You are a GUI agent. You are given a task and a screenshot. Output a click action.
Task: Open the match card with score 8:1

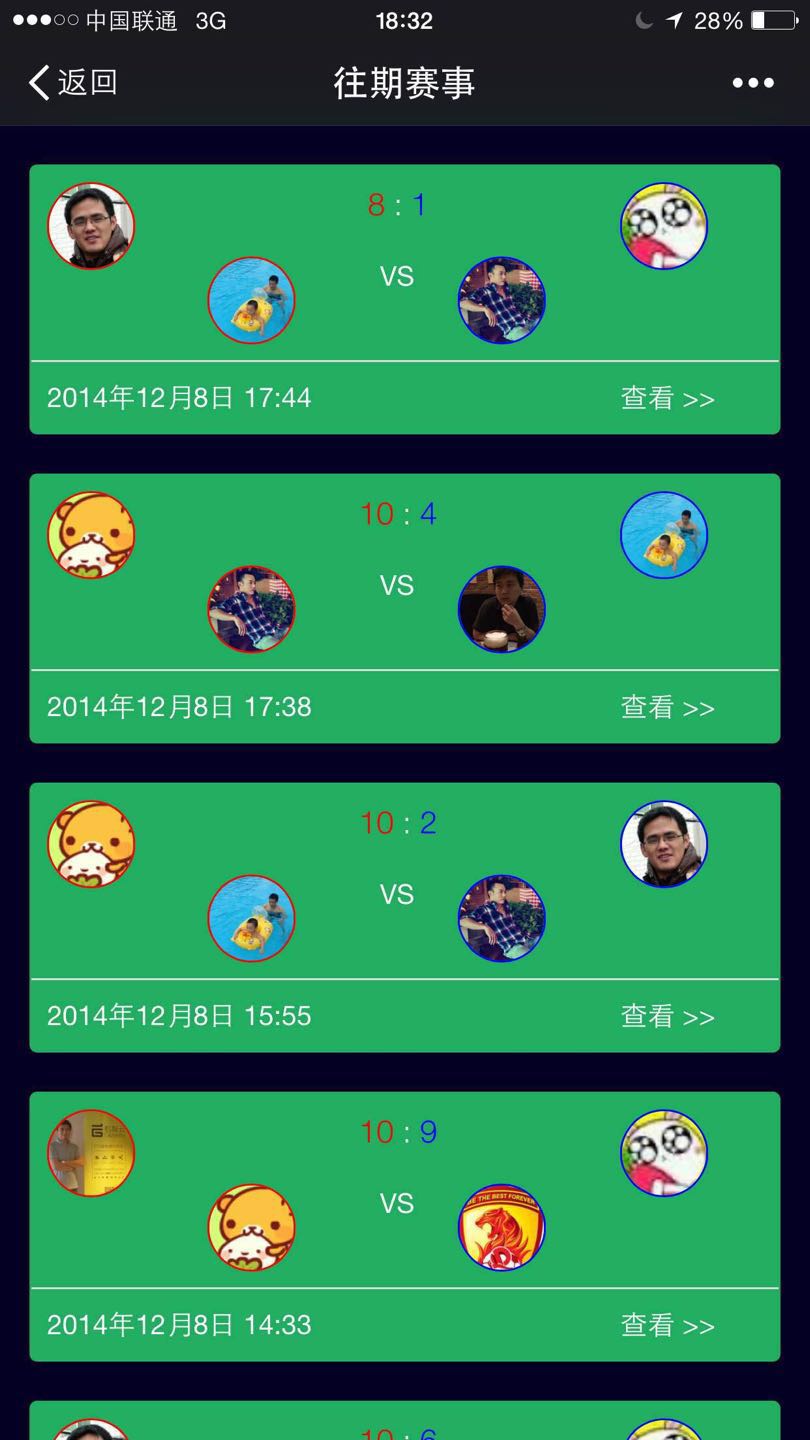click(405, 299)
